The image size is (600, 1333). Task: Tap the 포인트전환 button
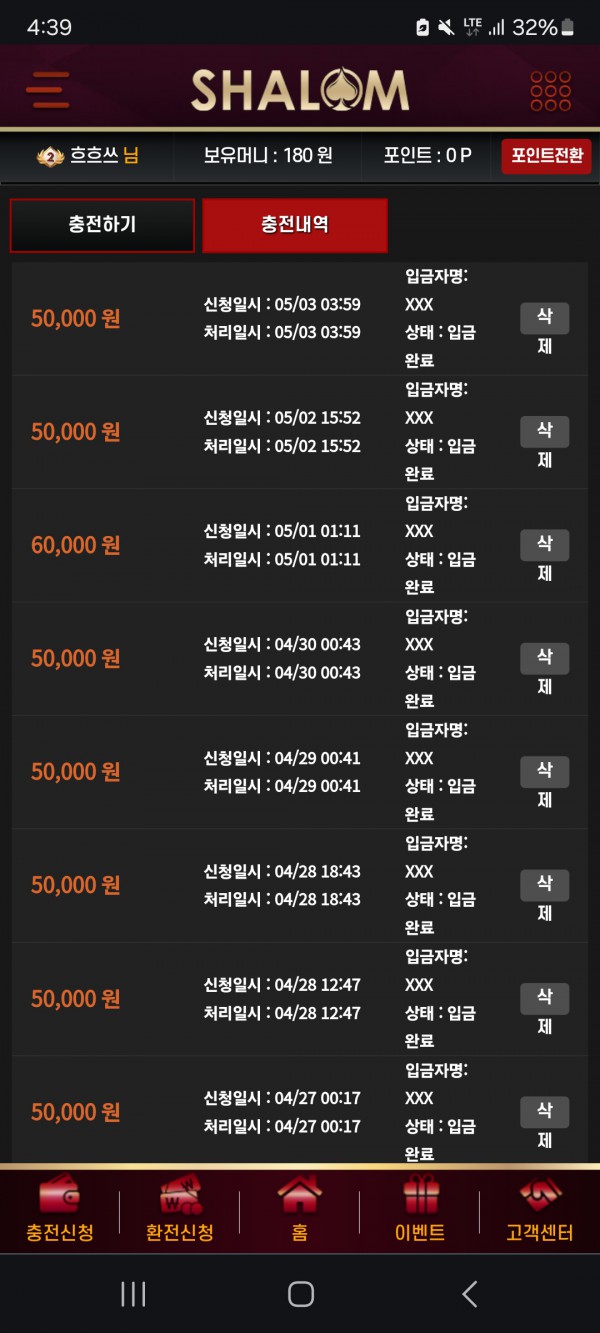click(546, 156)
